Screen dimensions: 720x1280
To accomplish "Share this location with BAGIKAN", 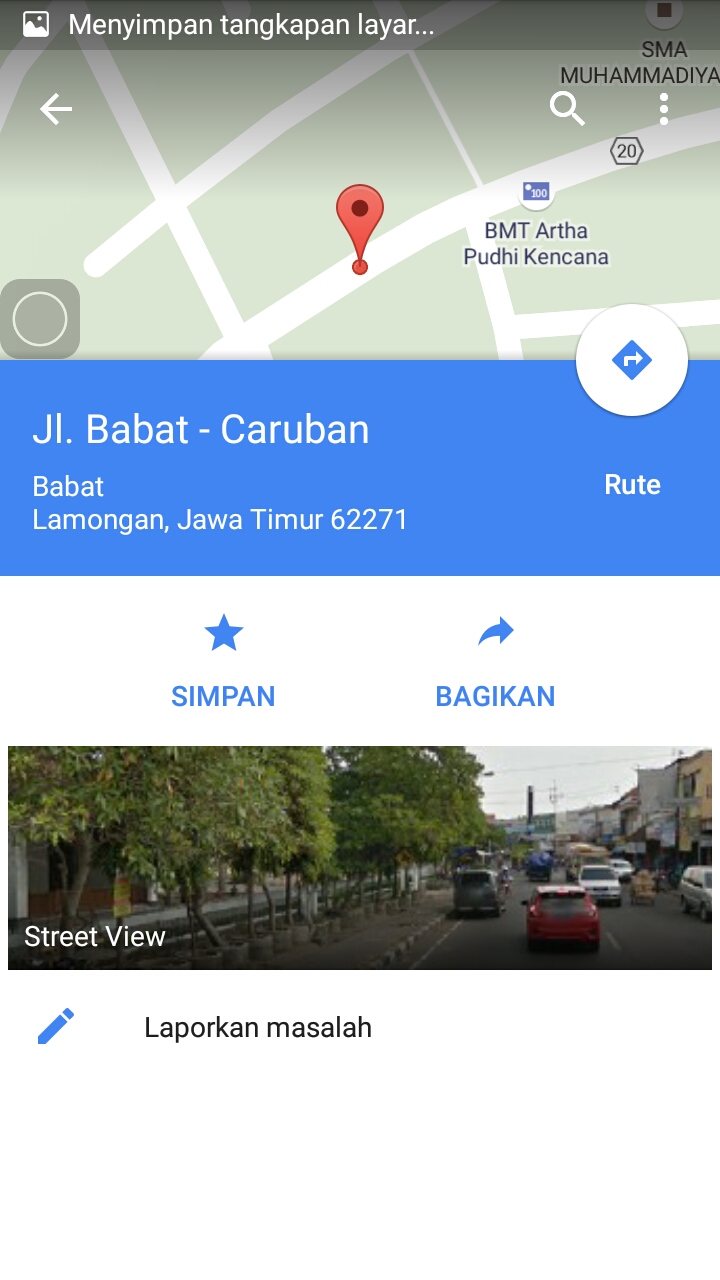I will (x=495, y=662).
